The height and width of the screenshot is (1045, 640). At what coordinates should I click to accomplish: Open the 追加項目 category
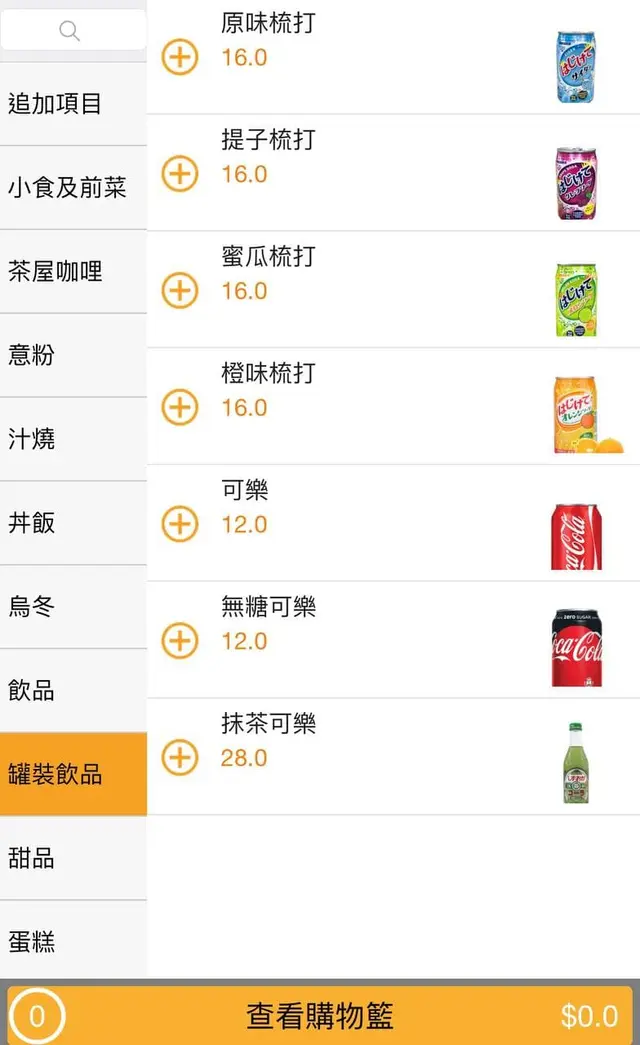click(x=73, y=104)
